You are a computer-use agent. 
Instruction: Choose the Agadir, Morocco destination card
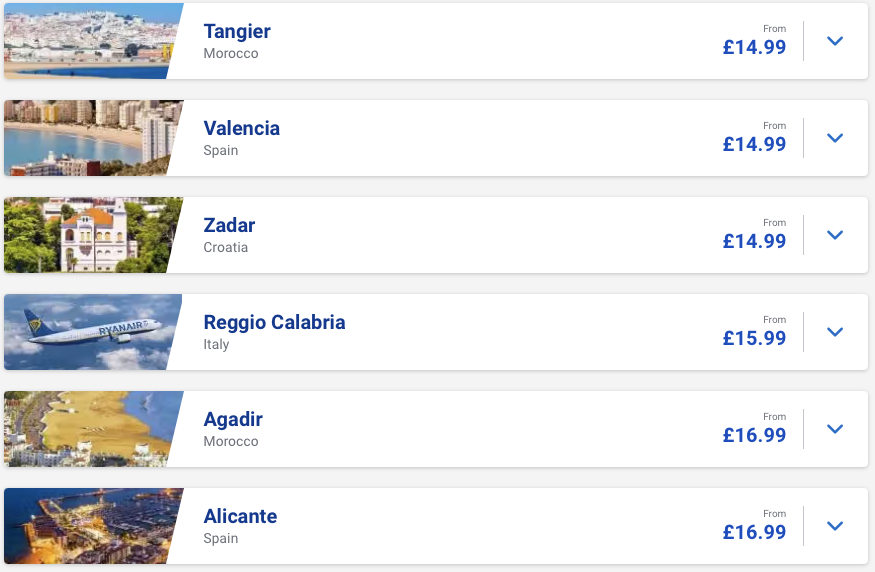(x=233, y=429)
